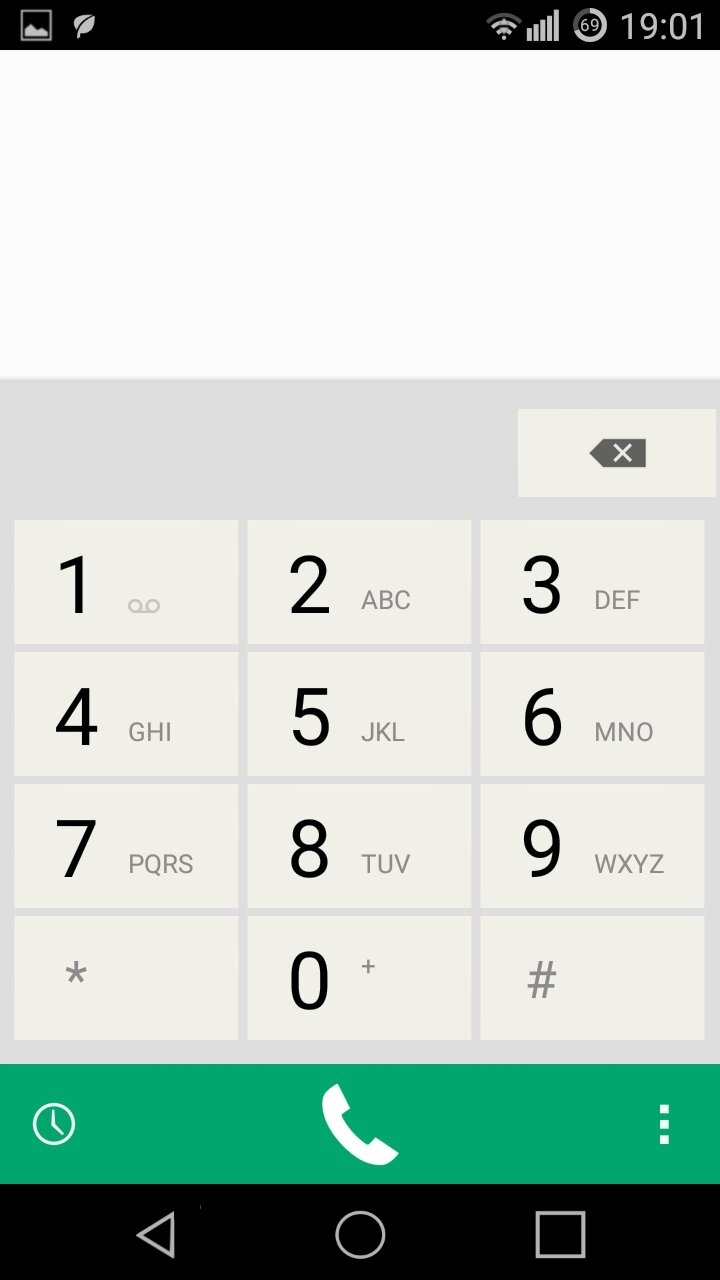This screenshot has height=1280, width=720.
Task: Delete the last digit with backspace
Action: point(617,453)
